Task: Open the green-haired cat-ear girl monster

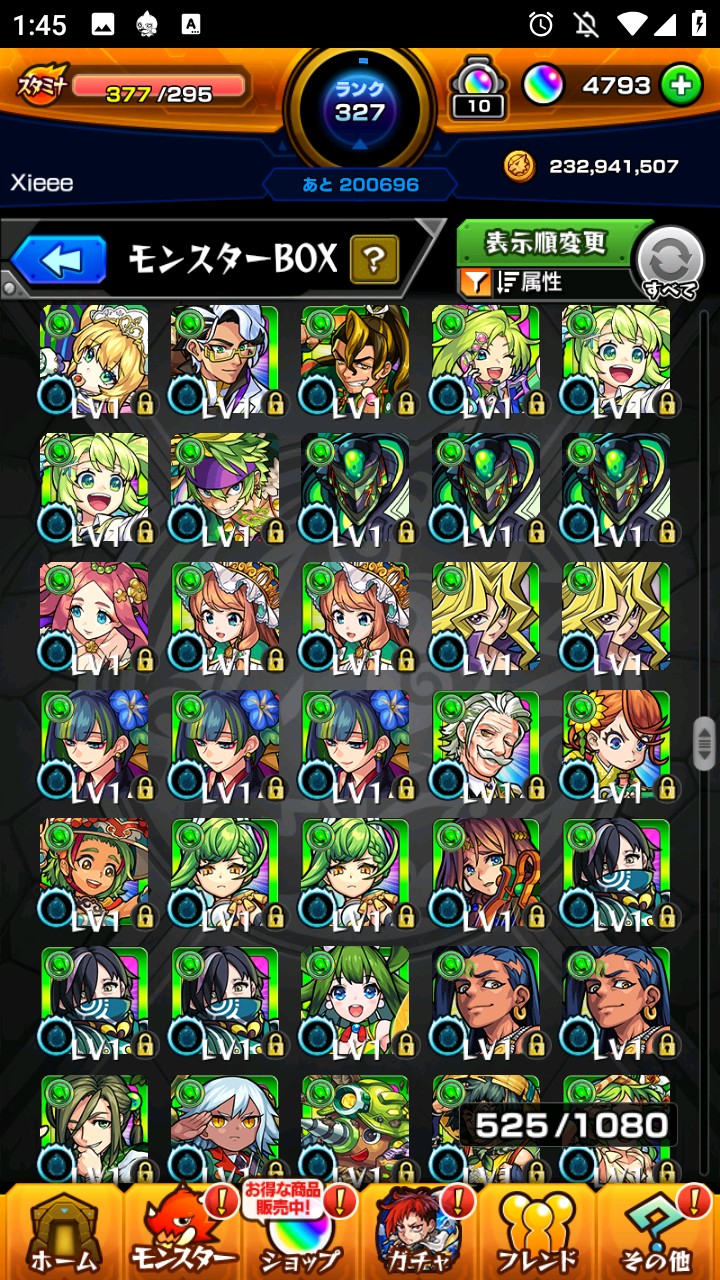Action: point(355,1002)
